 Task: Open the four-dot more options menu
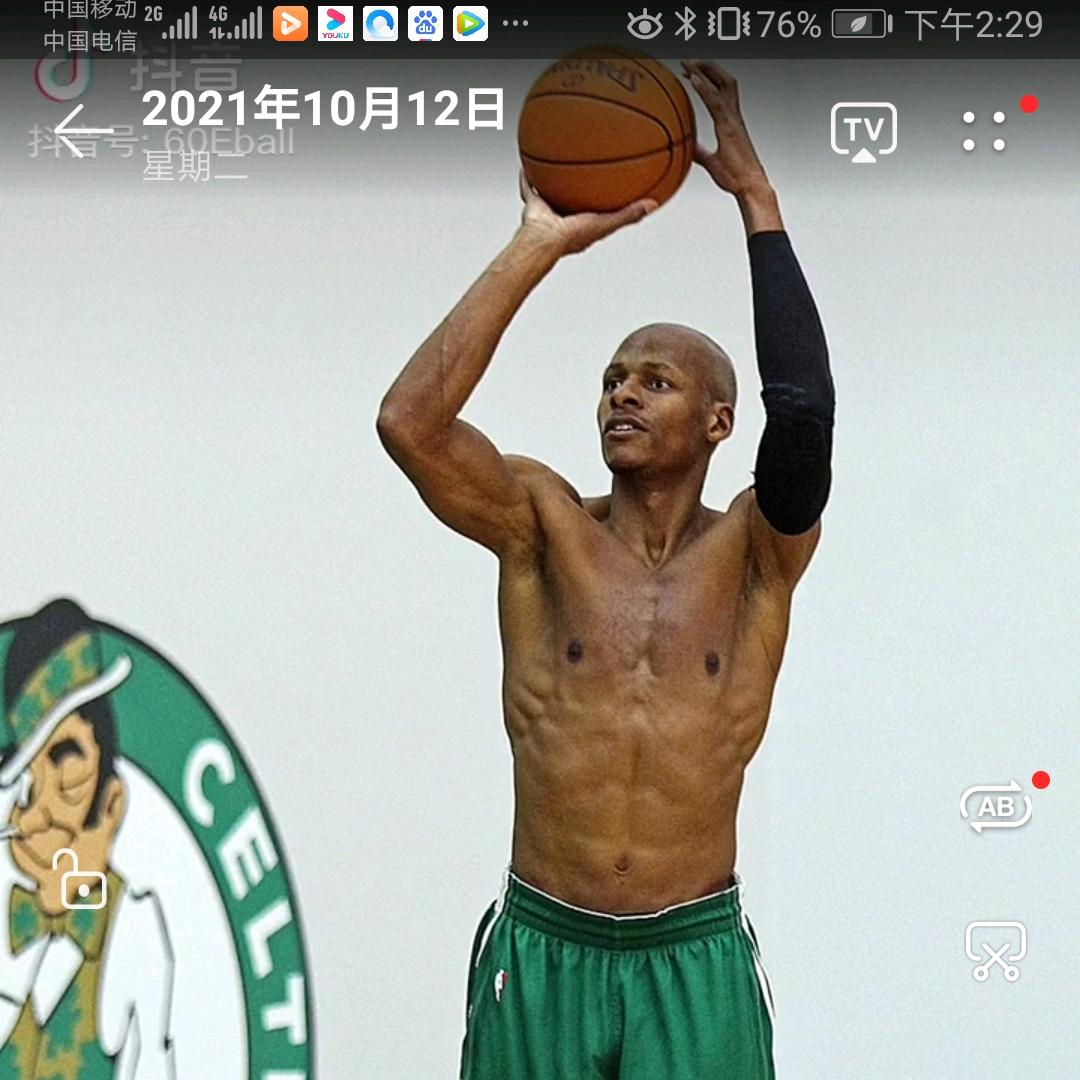pos(984,131)
